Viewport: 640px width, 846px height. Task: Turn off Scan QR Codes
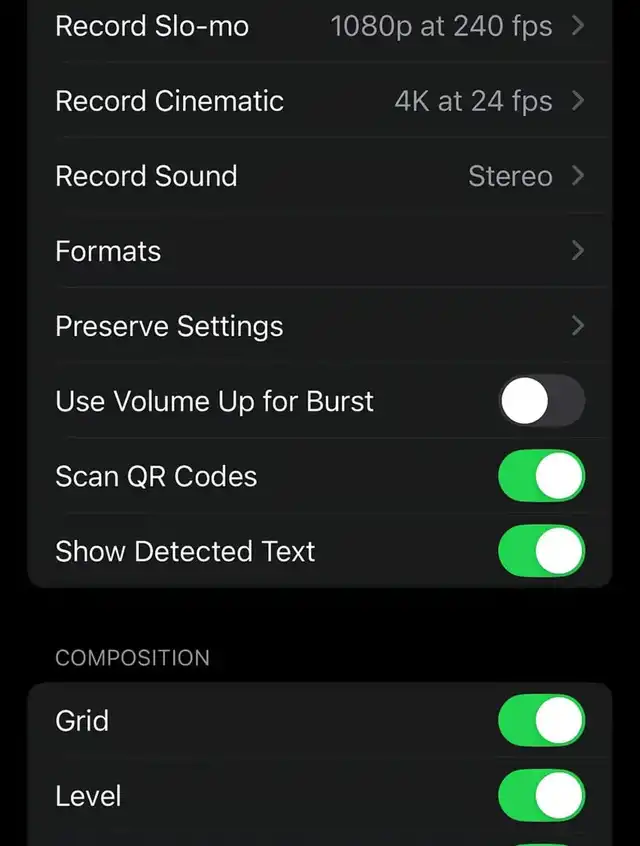tap(541, 477)
